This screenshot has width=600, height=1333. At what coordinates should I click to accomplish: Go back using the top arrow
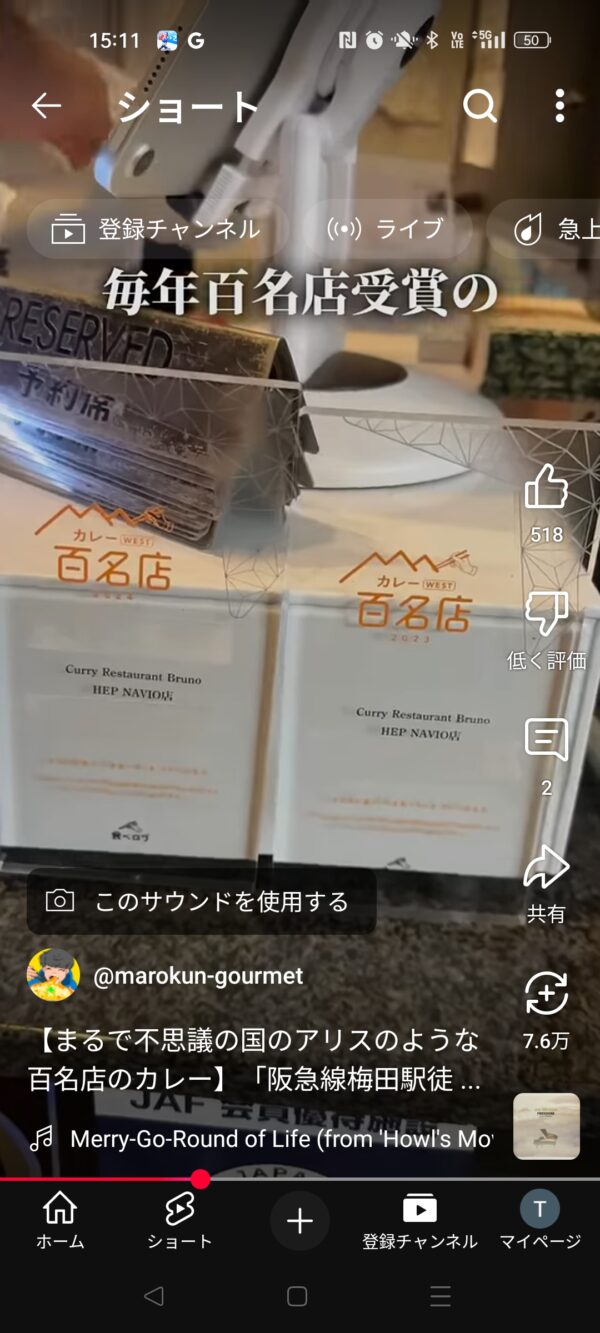click(x=46, y=105)
